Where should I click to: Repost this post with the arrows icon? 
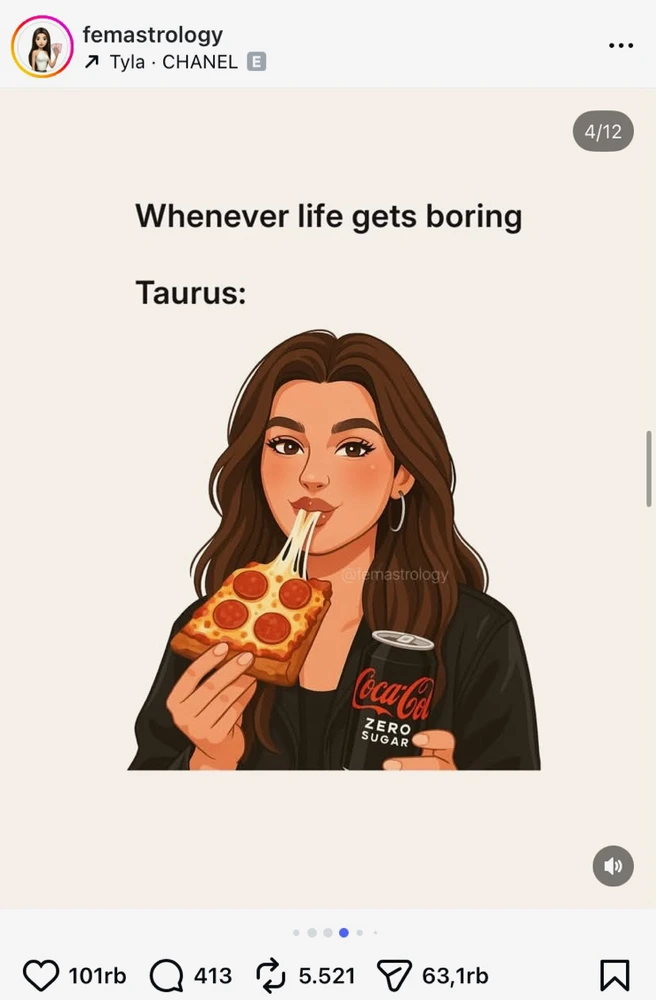(x=270, y=975)
